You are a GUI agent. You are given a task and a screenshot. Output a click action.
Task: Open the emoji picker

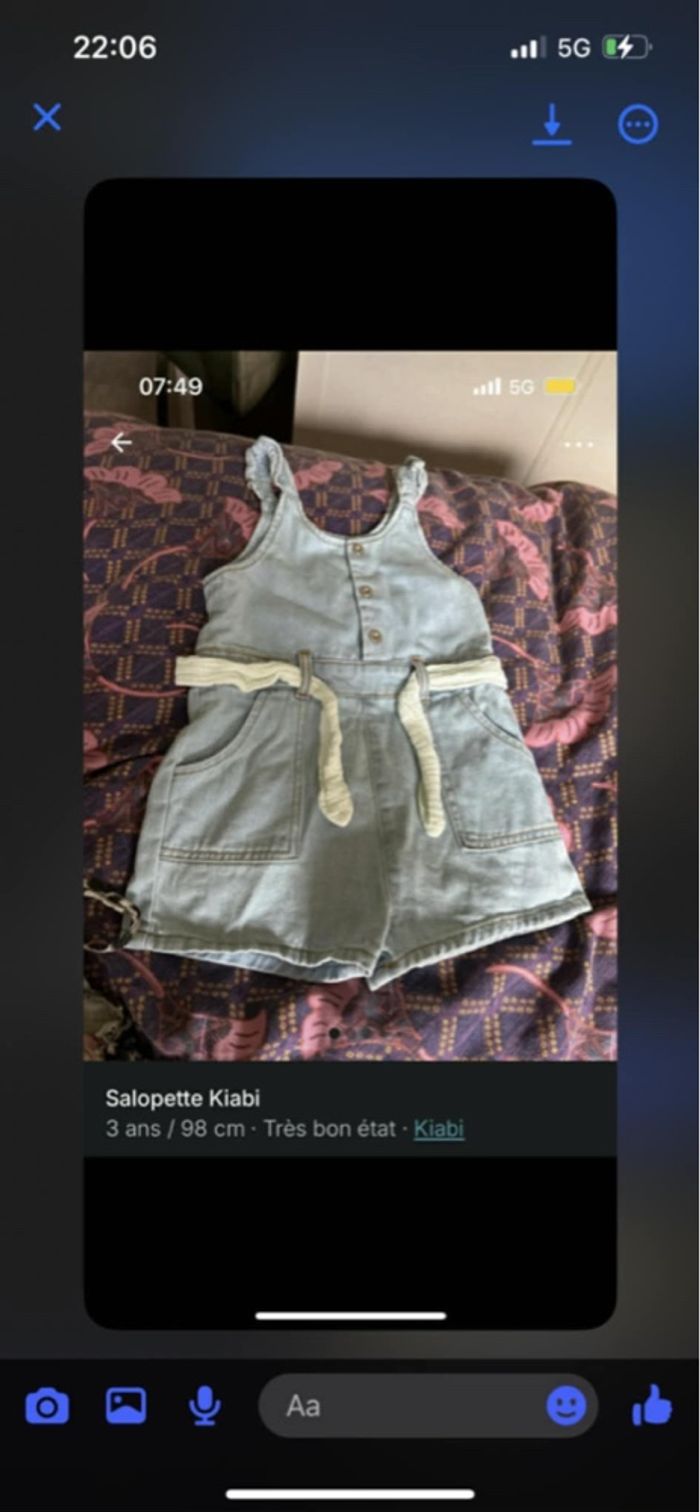click(x=566, y=1406)
